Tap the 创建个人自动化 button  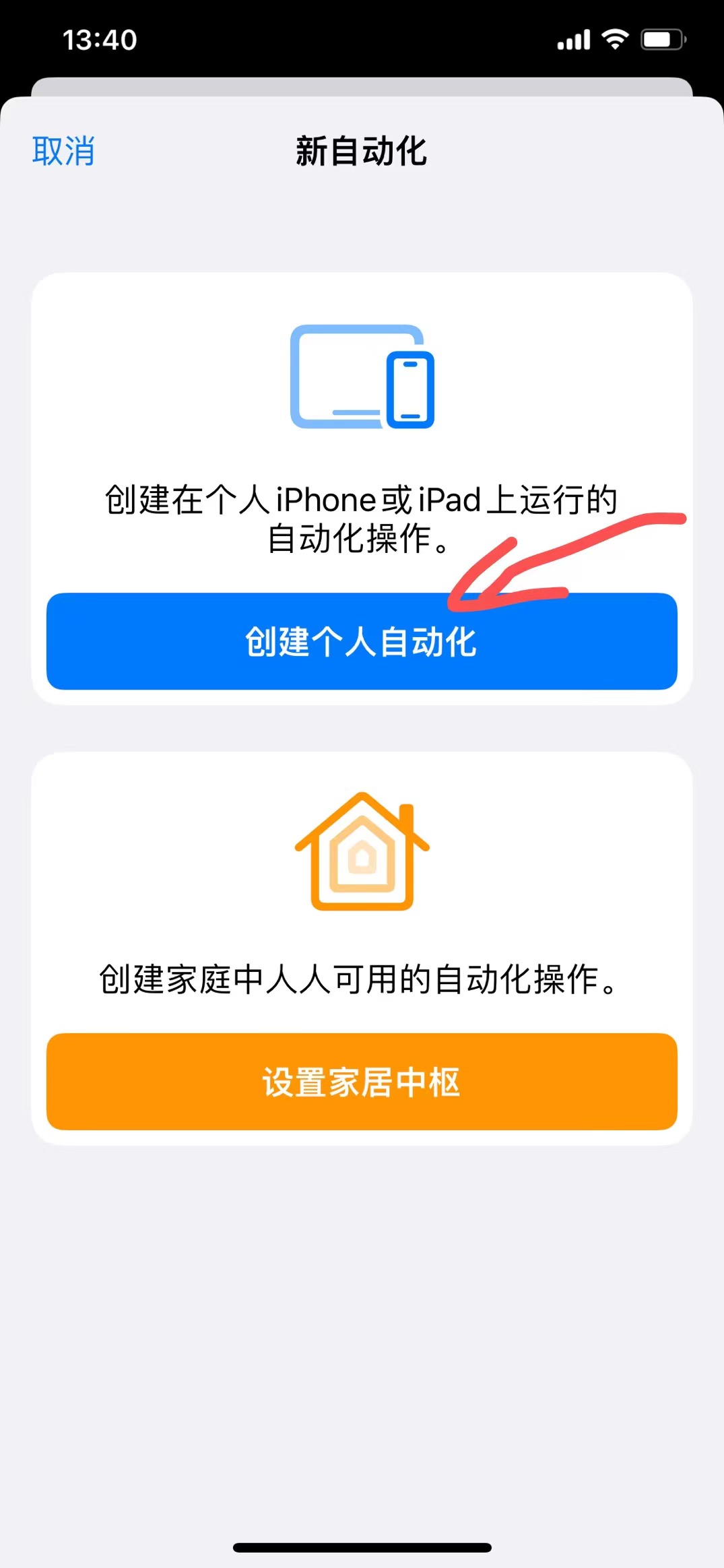(x=362, y=641)
